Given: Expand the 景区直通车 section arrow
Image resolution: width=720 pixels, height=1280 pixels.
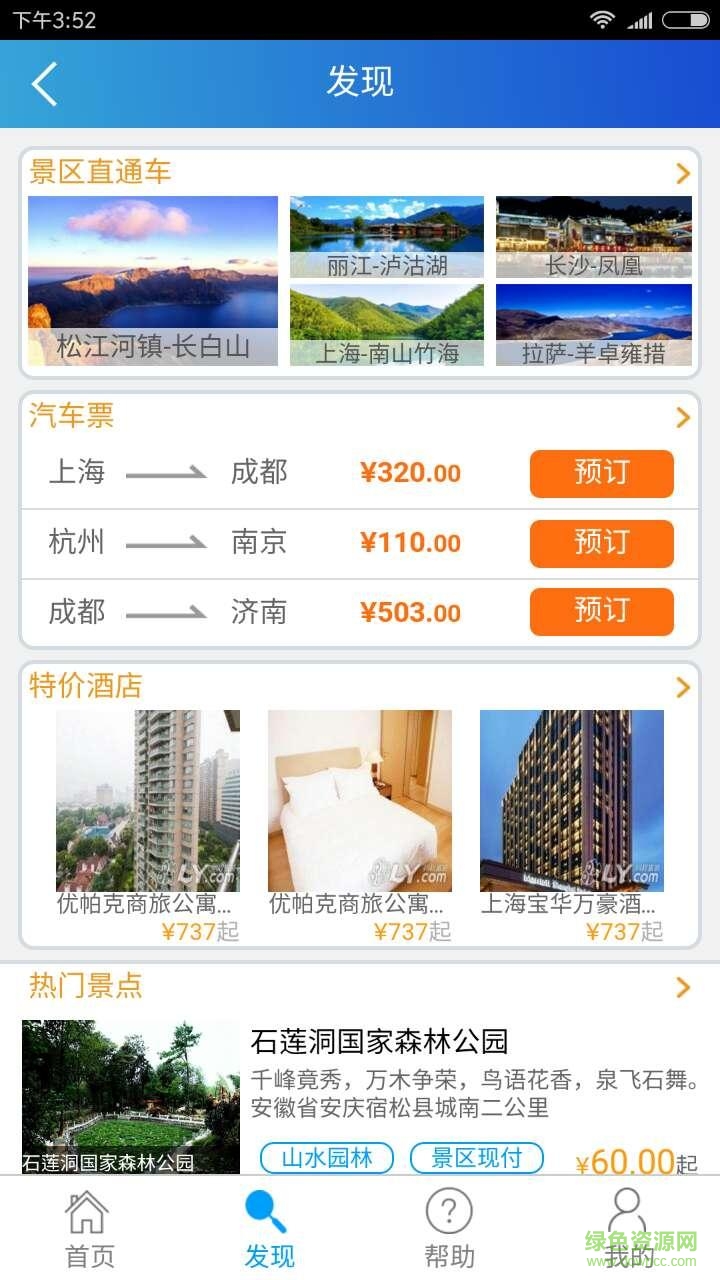Looking at the screenshot, I should (x=683, y=173).
